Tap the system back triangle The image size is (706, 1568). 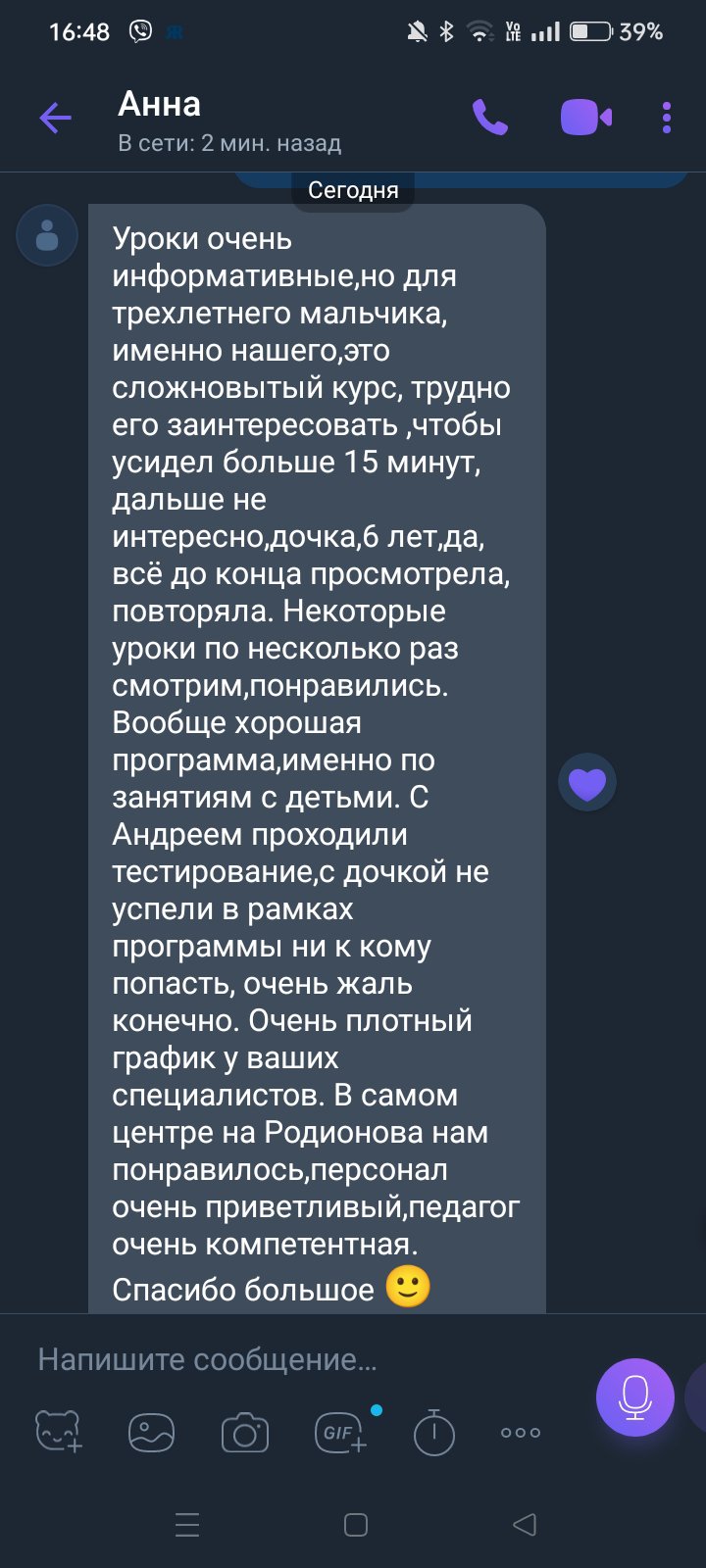(x=525, y=1524)
